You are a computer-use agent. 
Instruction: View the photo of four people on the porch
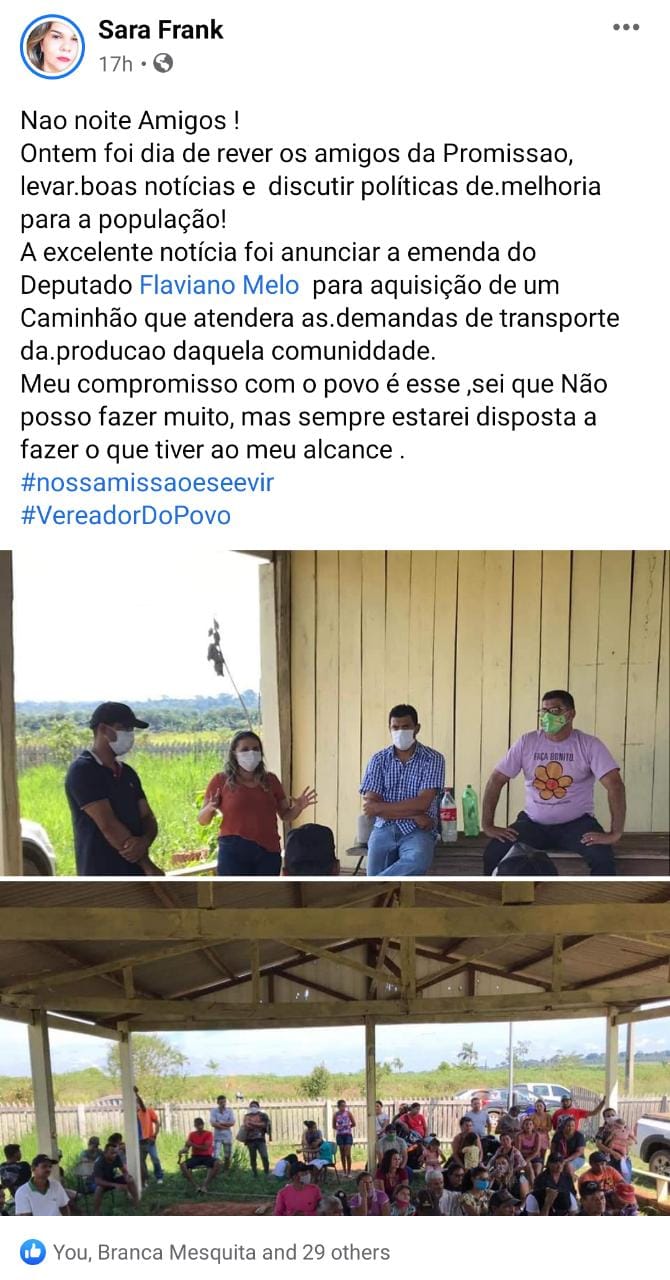pyautogui.click(x=335, y=712)
